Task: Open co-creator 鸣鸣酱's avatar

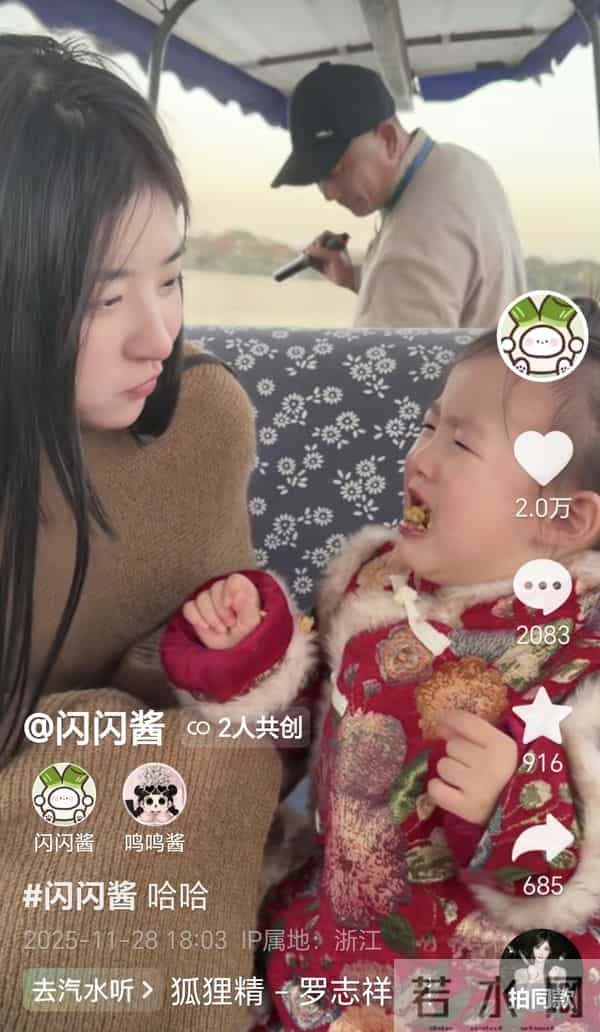Action: 154,795
